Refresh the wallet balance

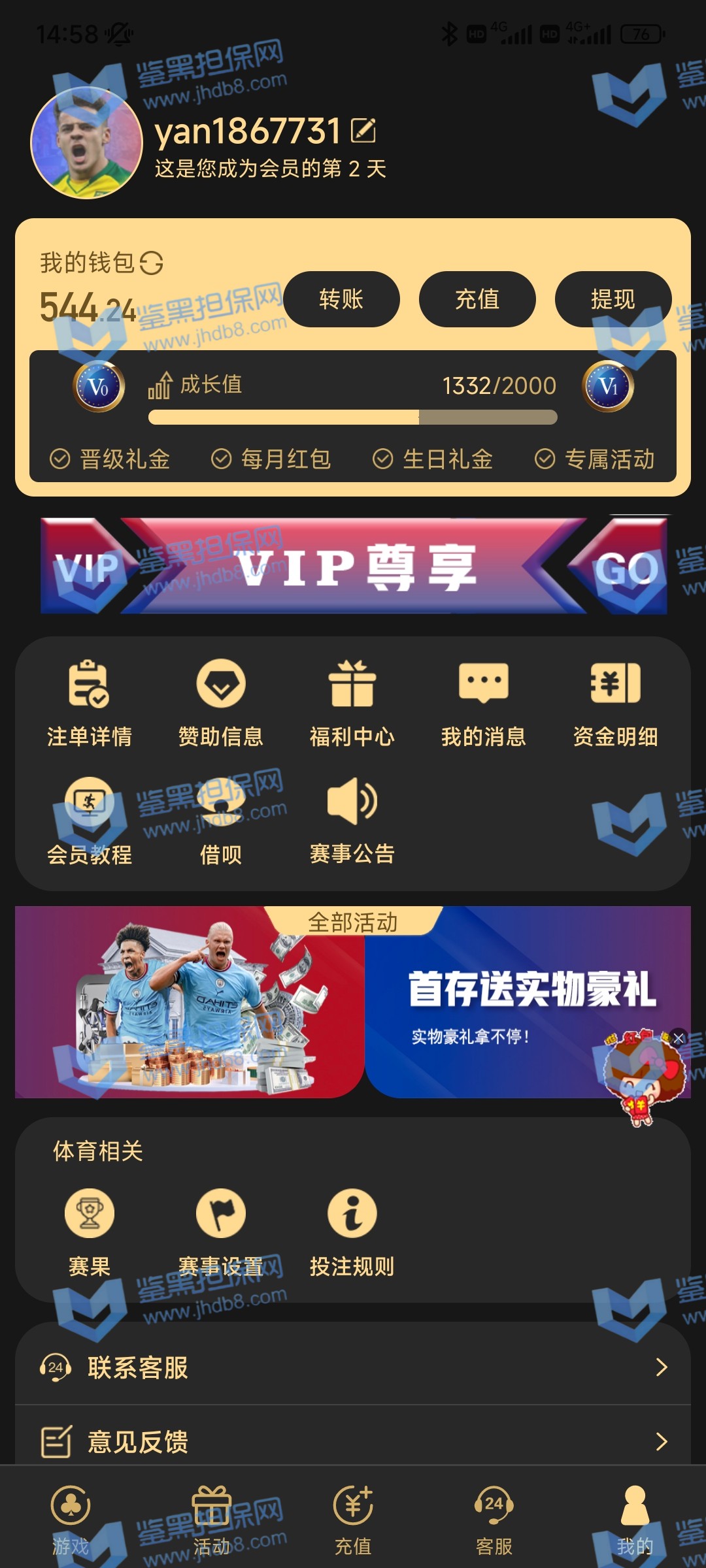(152, 263)
